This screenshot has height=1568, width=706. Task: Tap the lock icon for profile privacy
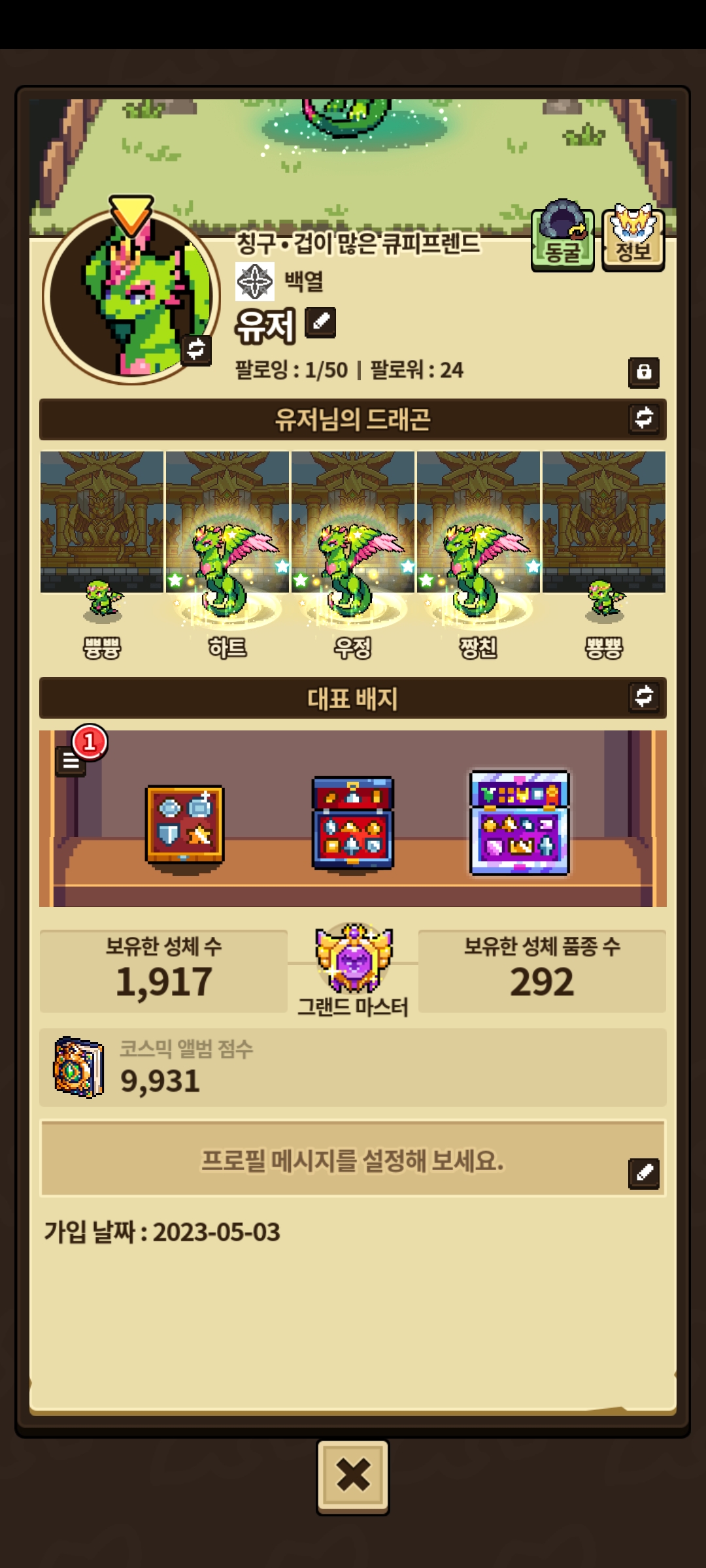coord(644,372)
